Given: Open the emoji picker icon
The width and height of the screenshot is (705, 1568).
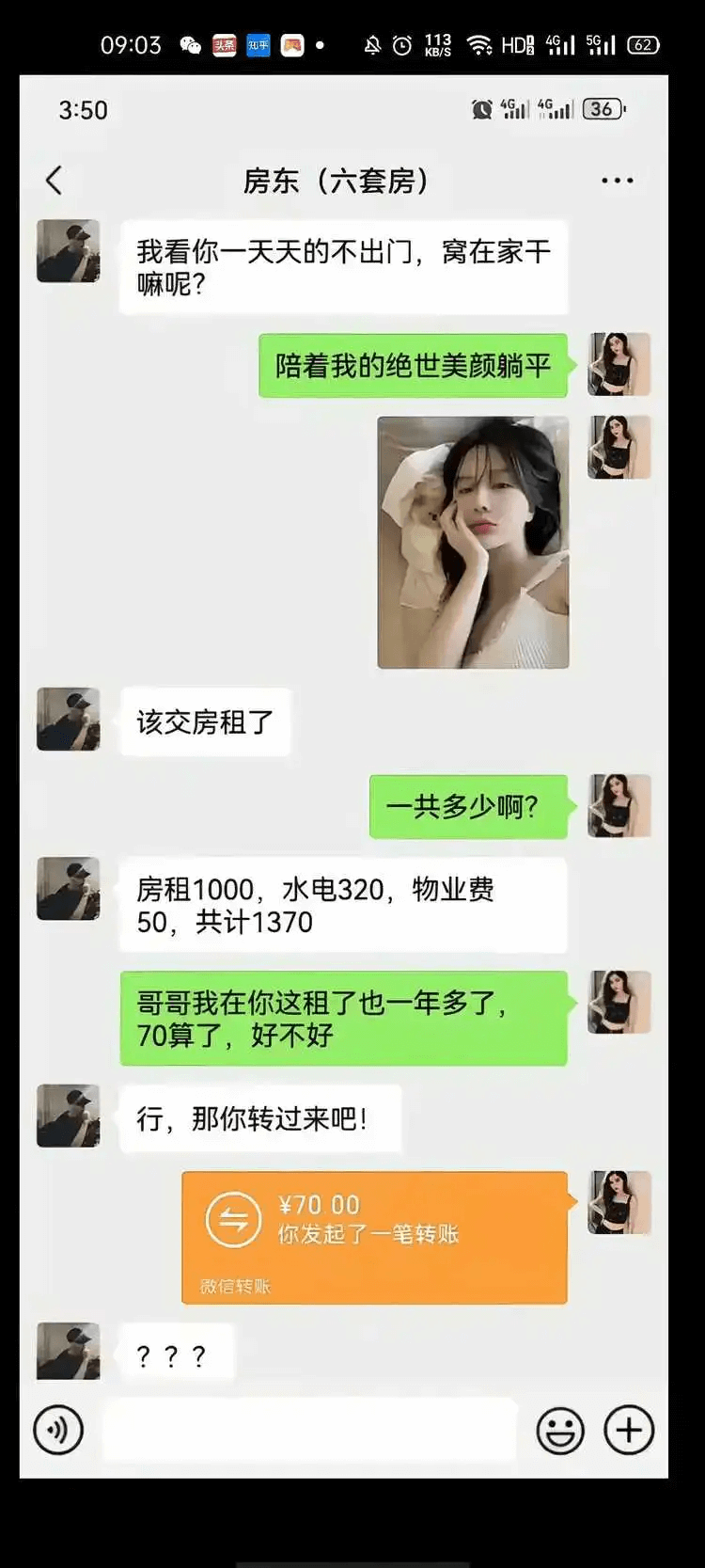Looking at the screenshot, I should [x=561, y=1430].
